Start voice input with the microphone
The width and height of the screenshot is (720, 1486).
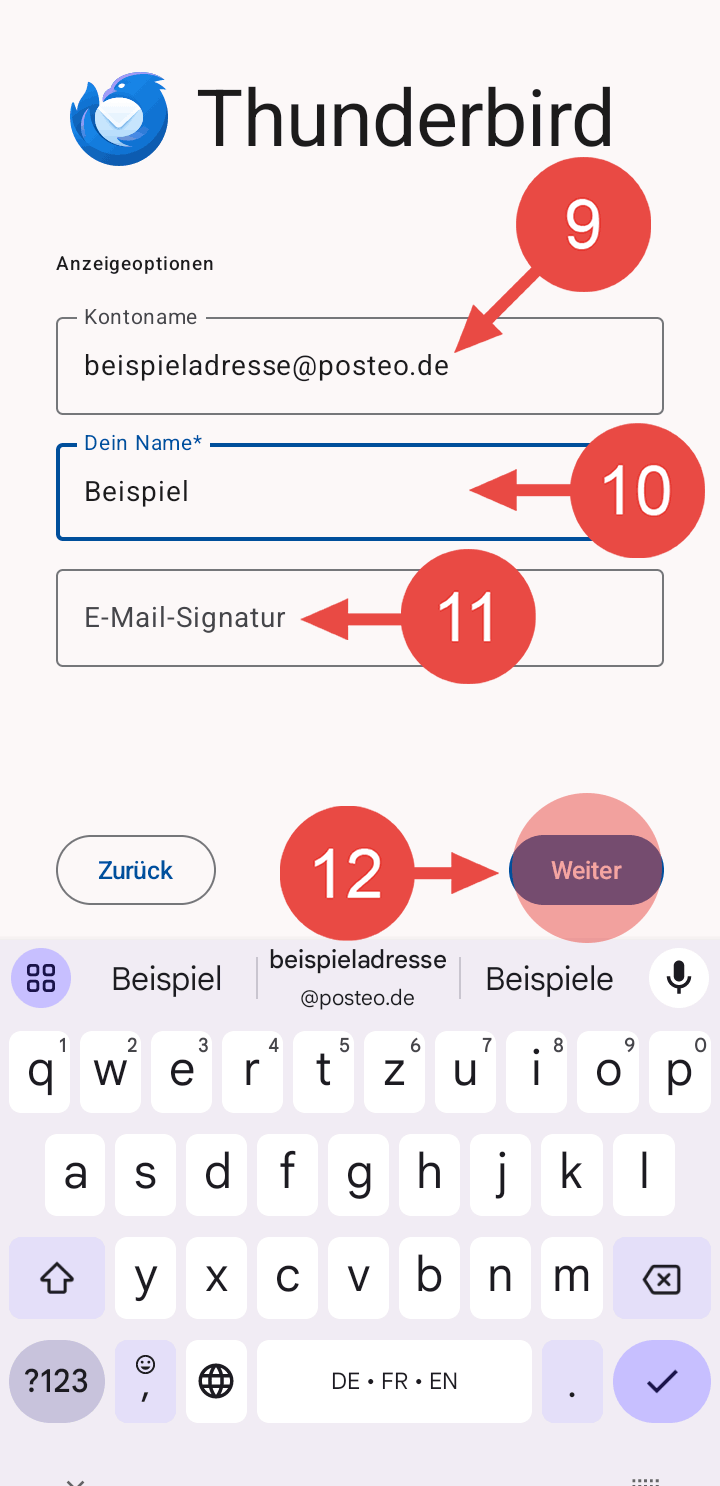679,977
